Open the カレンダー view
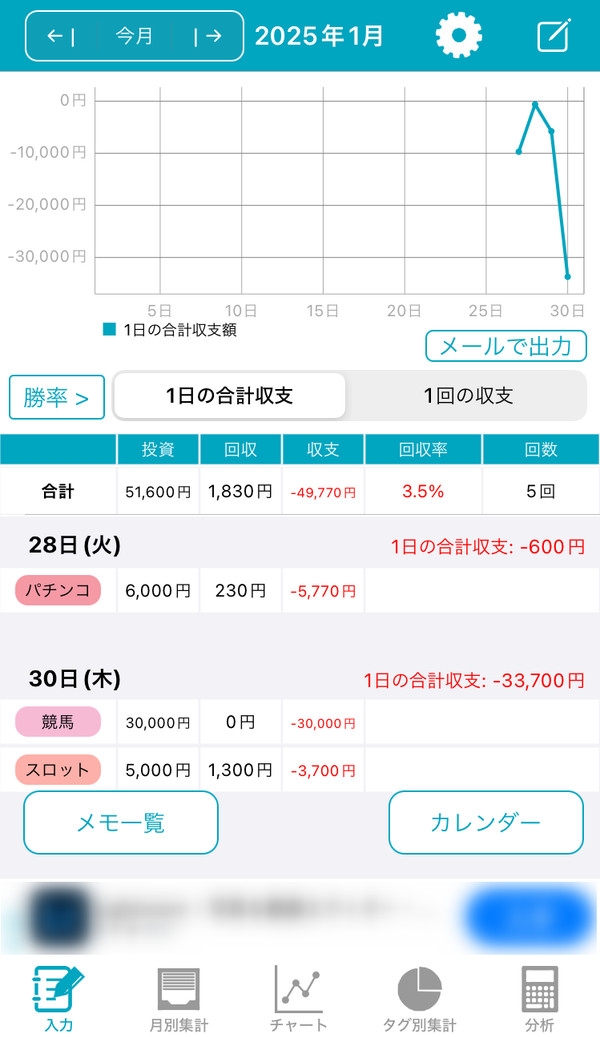The width and height of the screenshot is (600, 1037). coord(486,823)
